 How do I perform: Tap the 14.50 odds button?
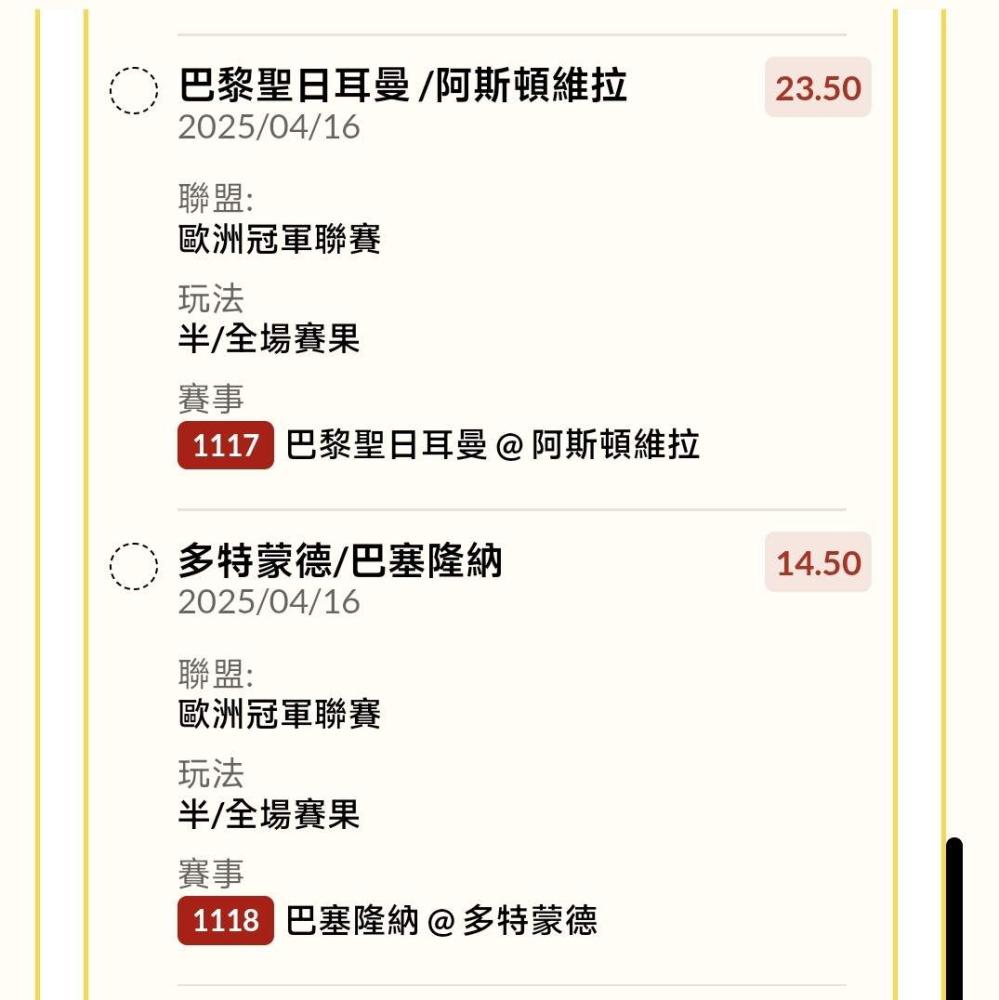pos(818,562)
